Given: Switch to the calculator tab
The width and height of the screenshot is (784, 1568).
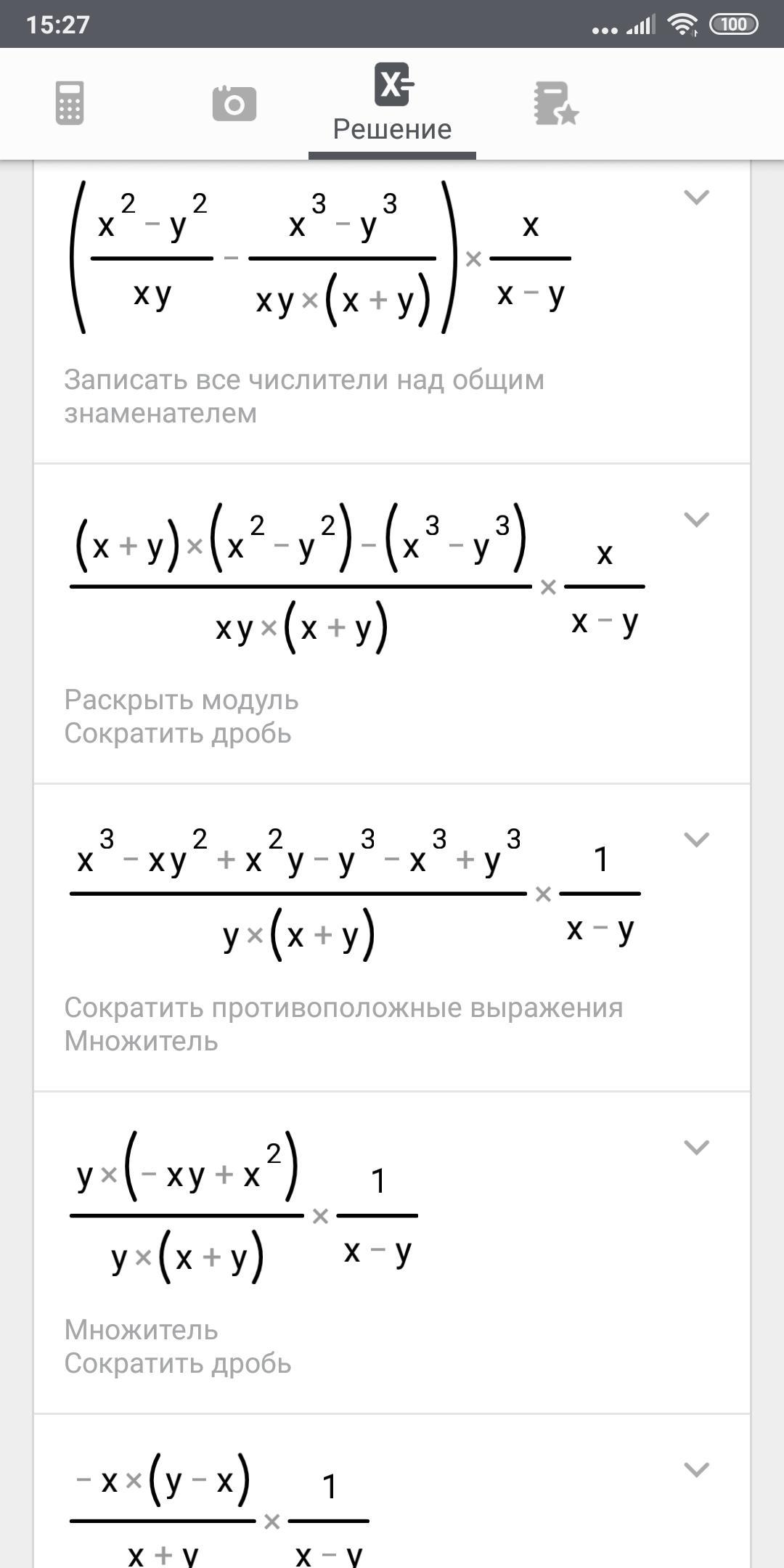Looking at the screenshot, I should point(70,103).
